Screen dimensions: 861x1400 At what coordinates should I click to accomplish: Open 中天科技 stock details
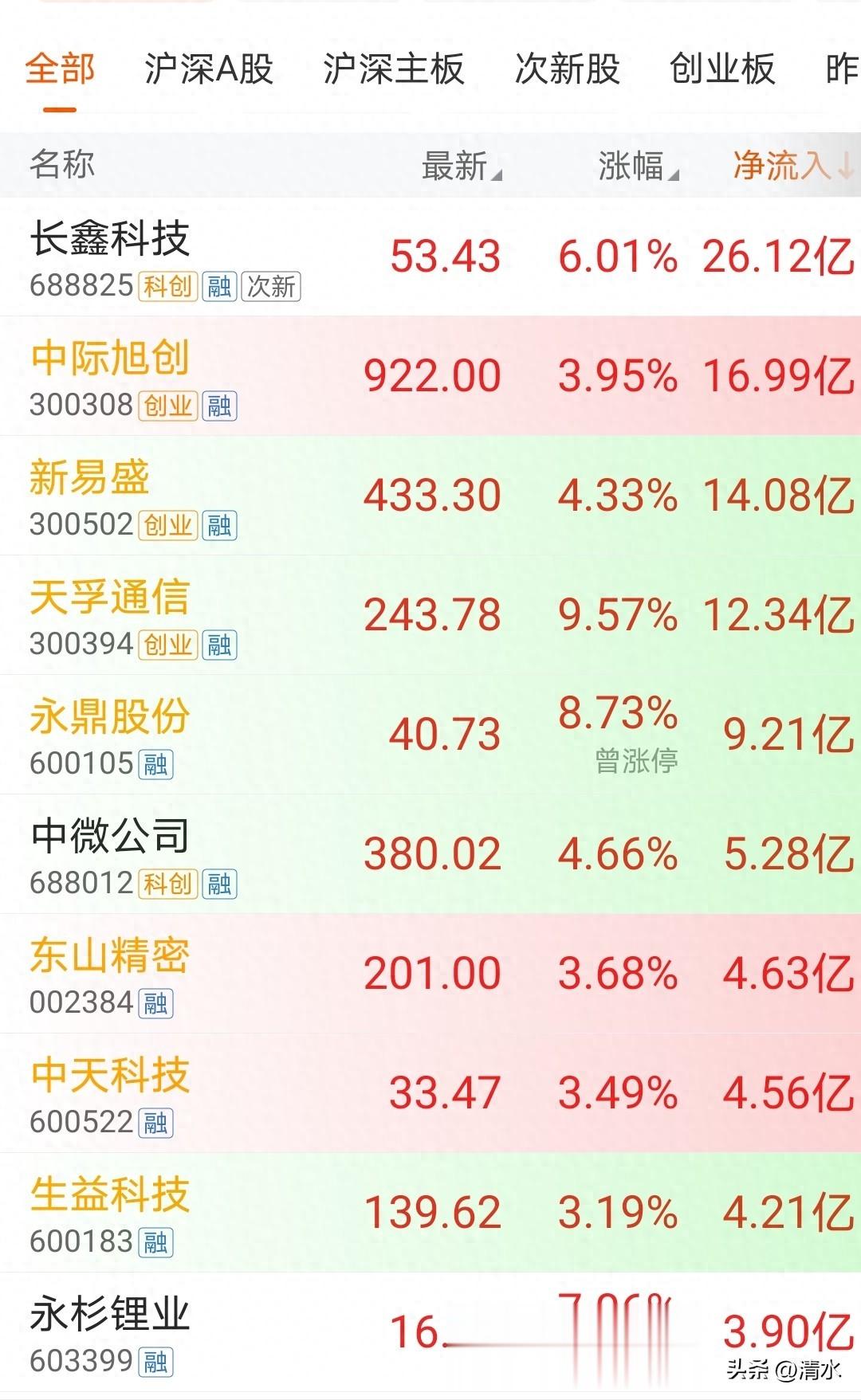431,1093
